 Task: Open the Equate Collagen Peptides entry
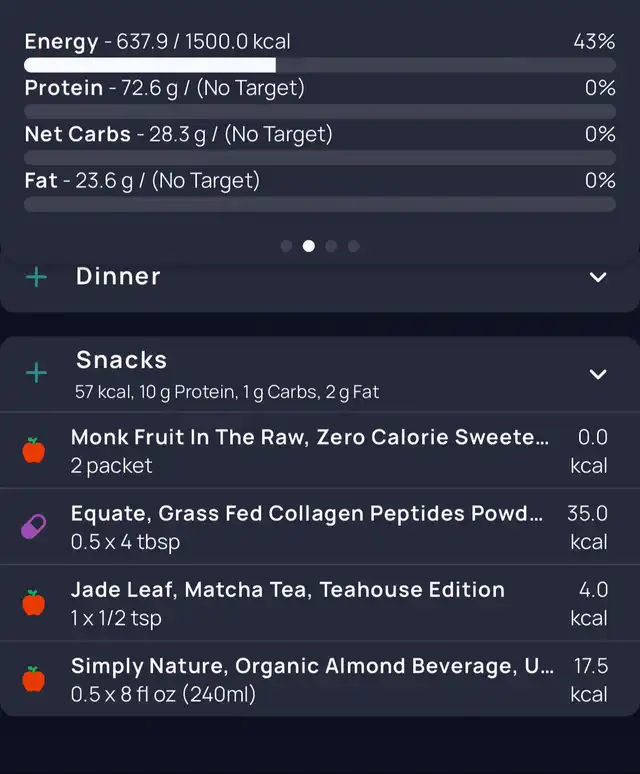[x=310, y=527]
